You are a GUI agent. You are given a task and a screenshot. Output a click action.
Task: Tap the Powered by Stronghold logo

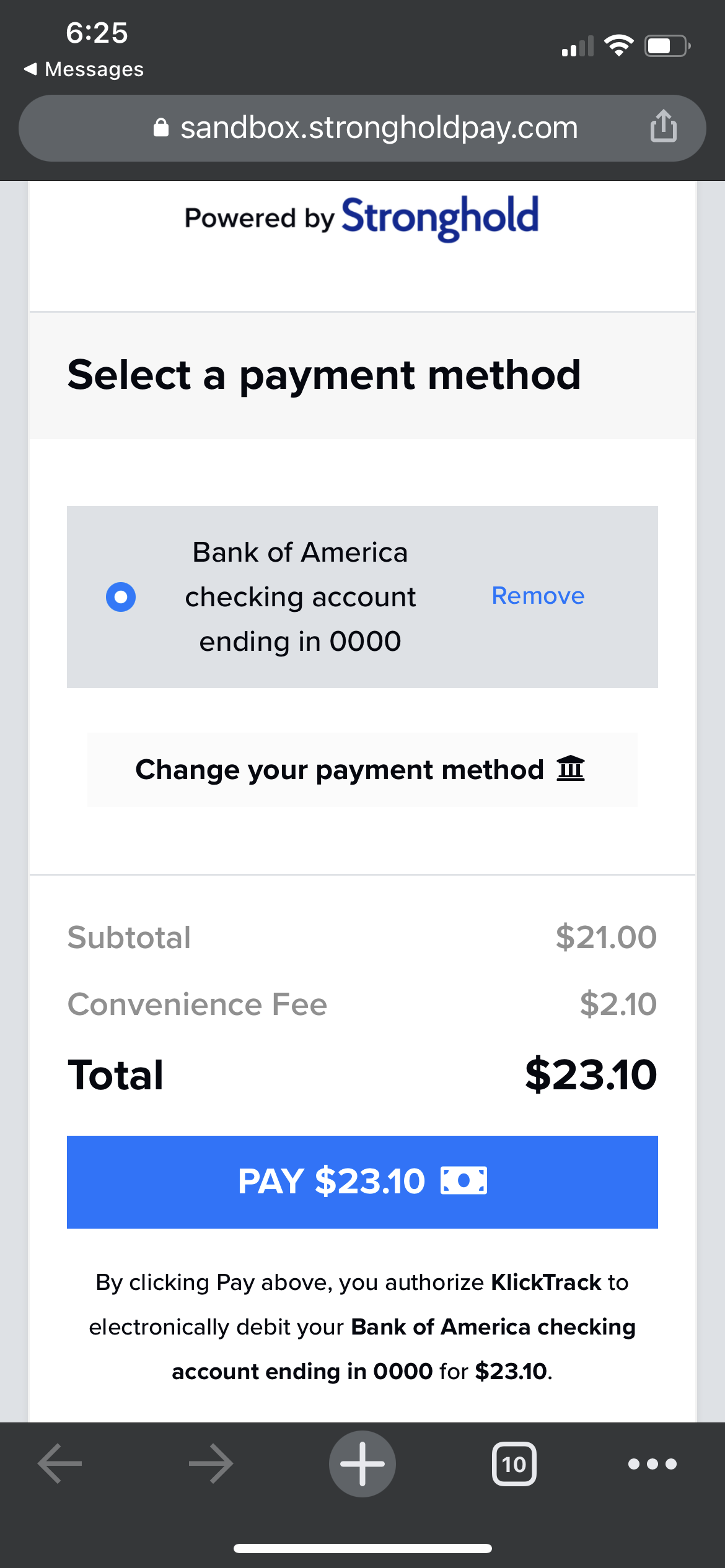point(362,217)
